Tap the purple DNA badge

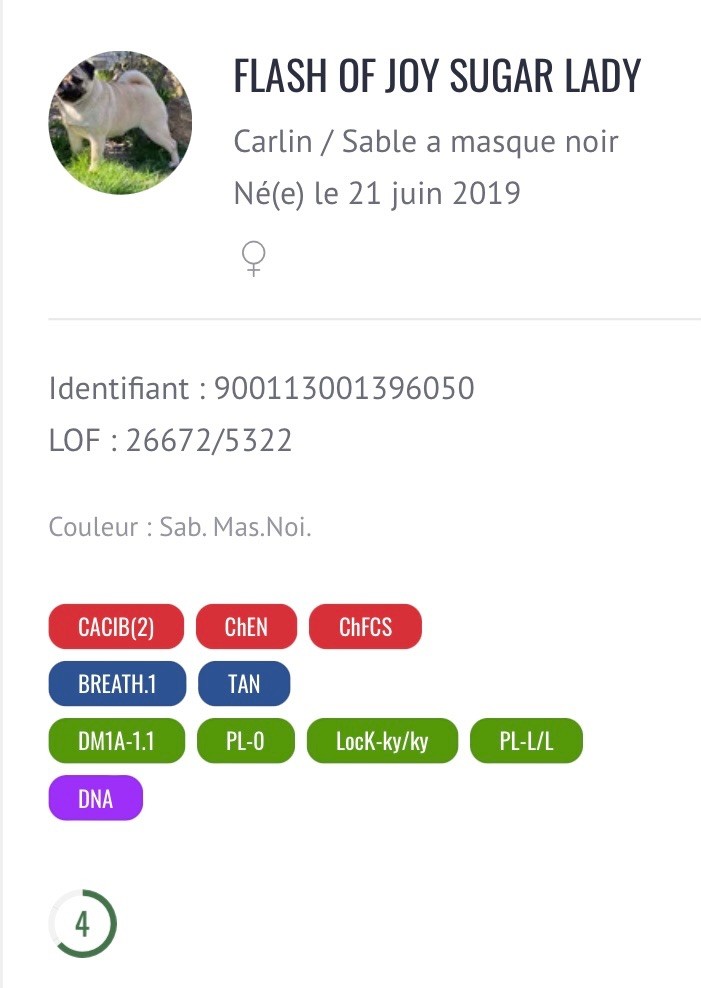pyautogui.click(x=96, y=799)
